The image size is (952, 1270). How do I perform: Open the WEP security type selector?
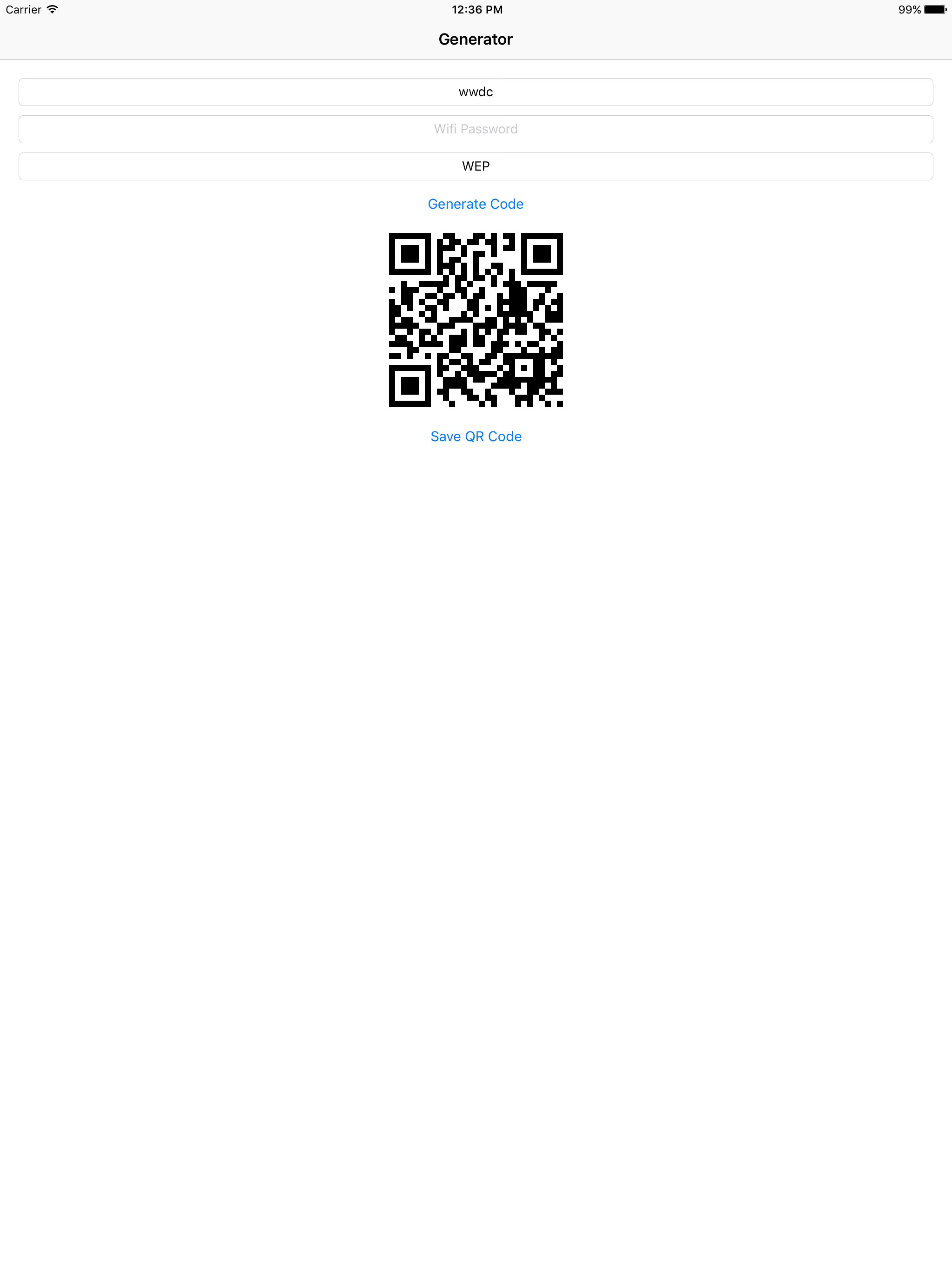pos(476,166)
